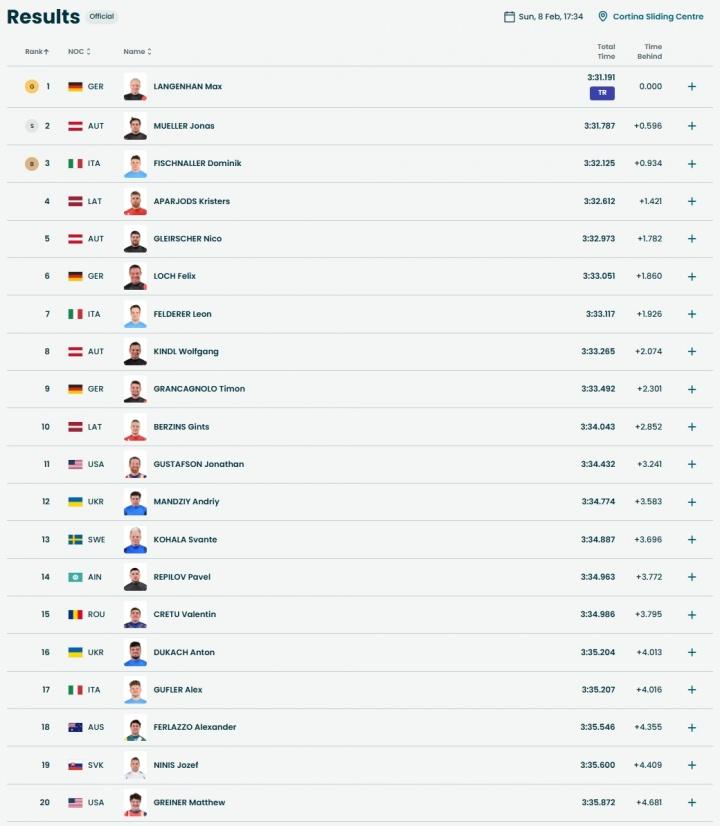Screen dimensions: 720x826
Task: Open Cortina Sliding Centre venue link
Action: tap(656, 16)
